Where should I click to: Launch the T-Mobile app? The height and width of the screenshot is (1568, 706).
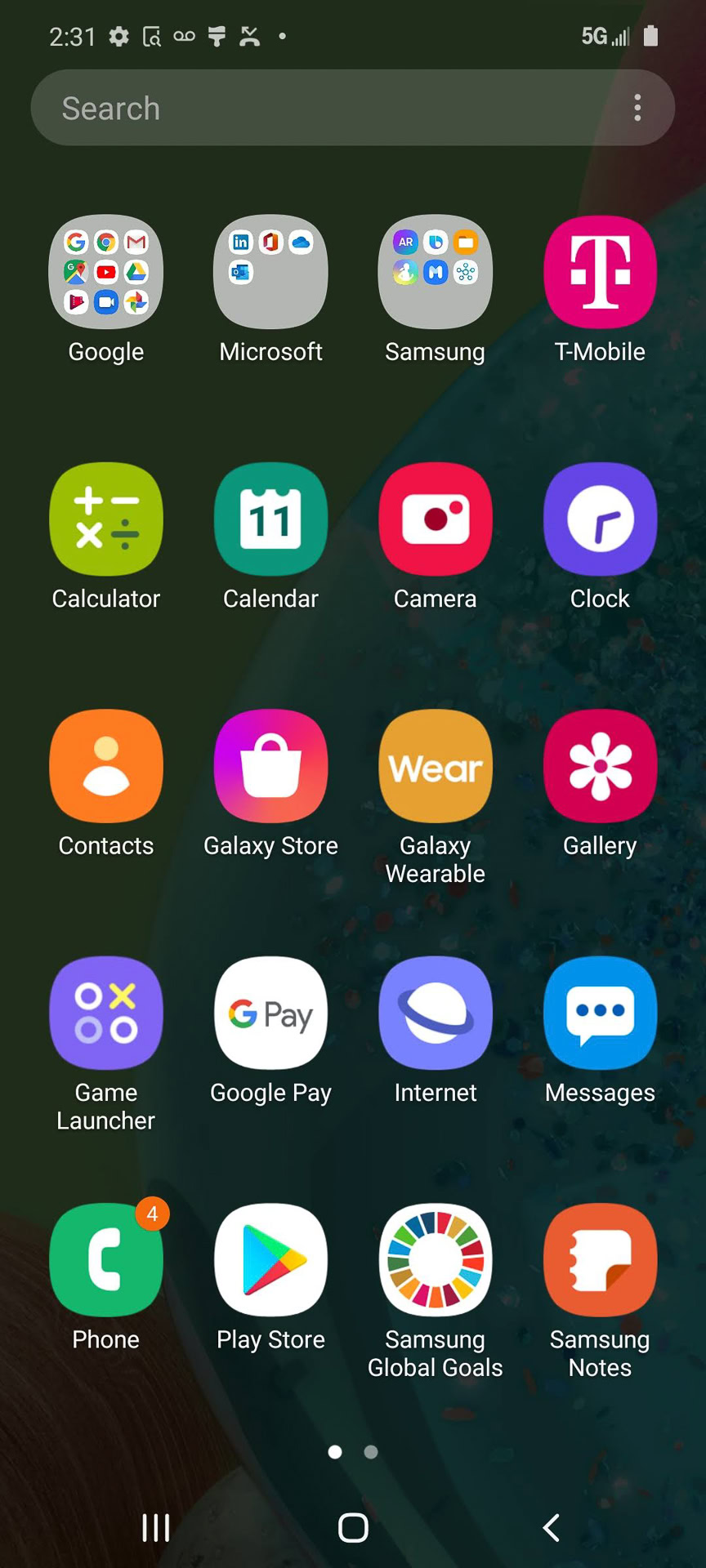(601, 273)
